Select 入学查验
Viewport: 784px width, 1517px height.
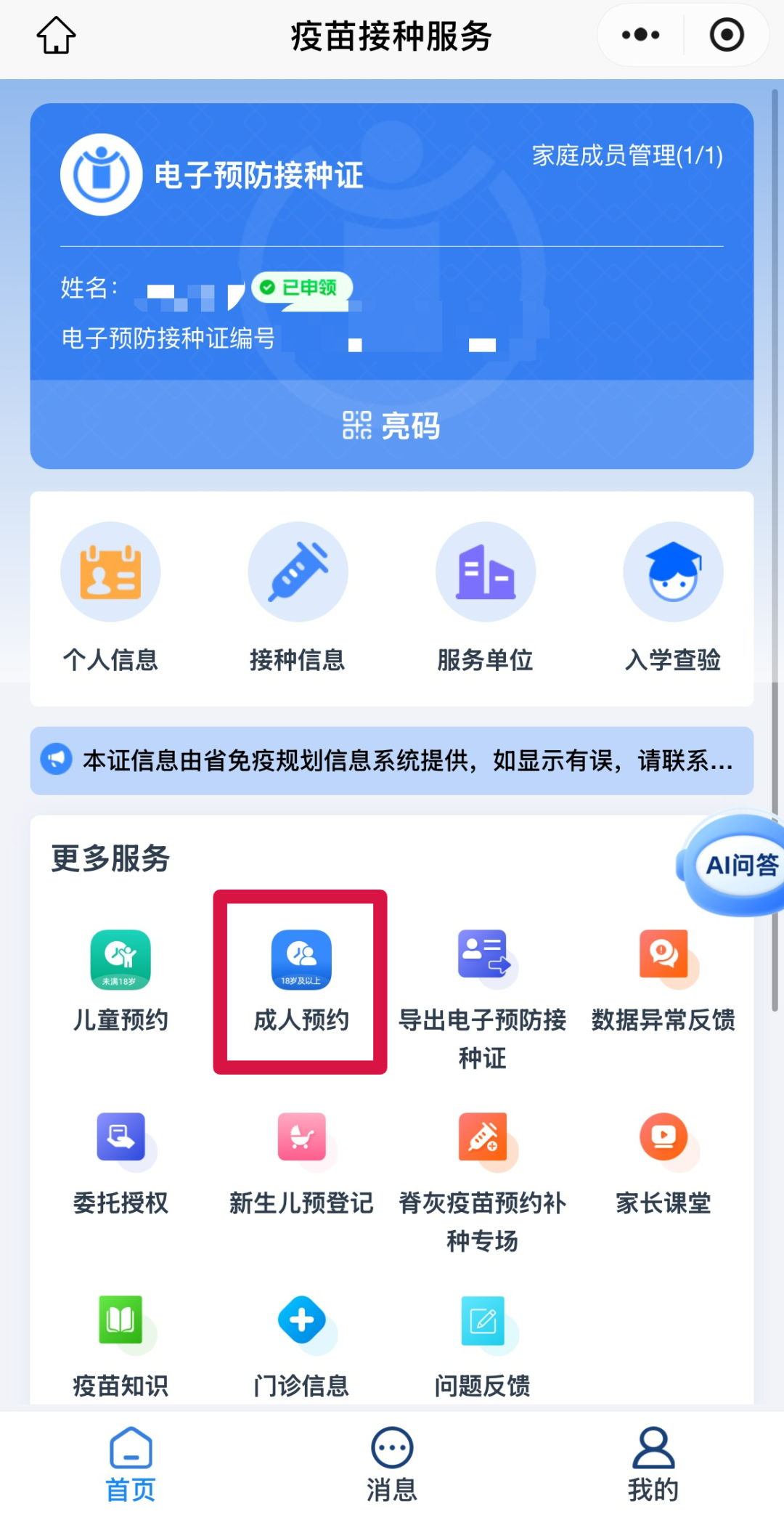[x=673, y=597]
